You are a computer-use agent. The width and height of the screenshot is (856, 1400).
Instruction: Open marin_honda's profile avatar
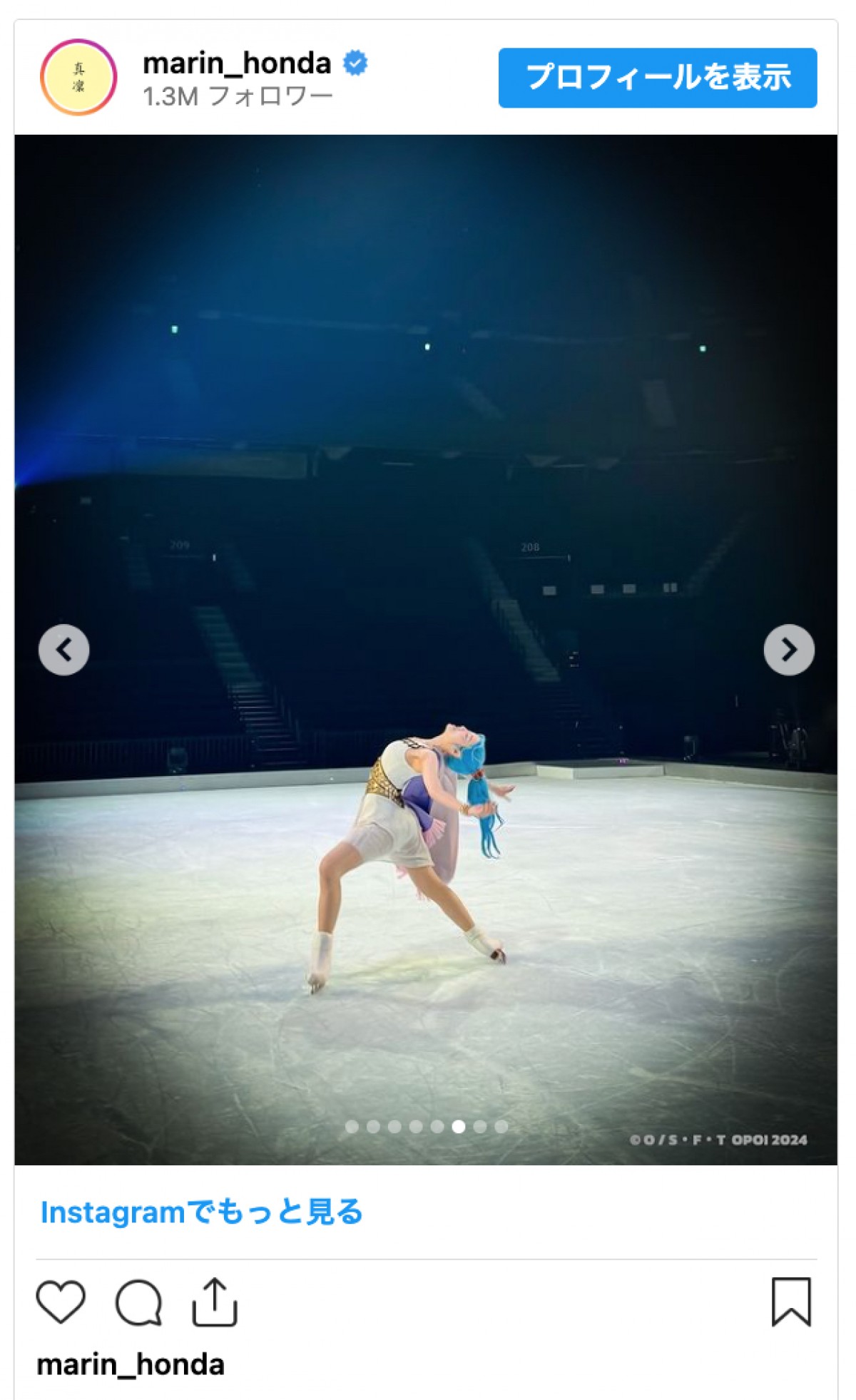pos(78,77)
